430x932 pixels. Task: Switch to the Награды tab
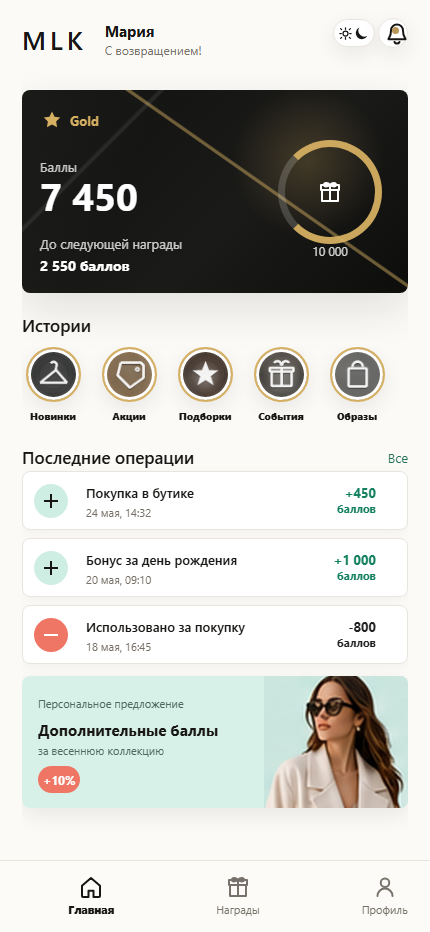click(238, 896)
